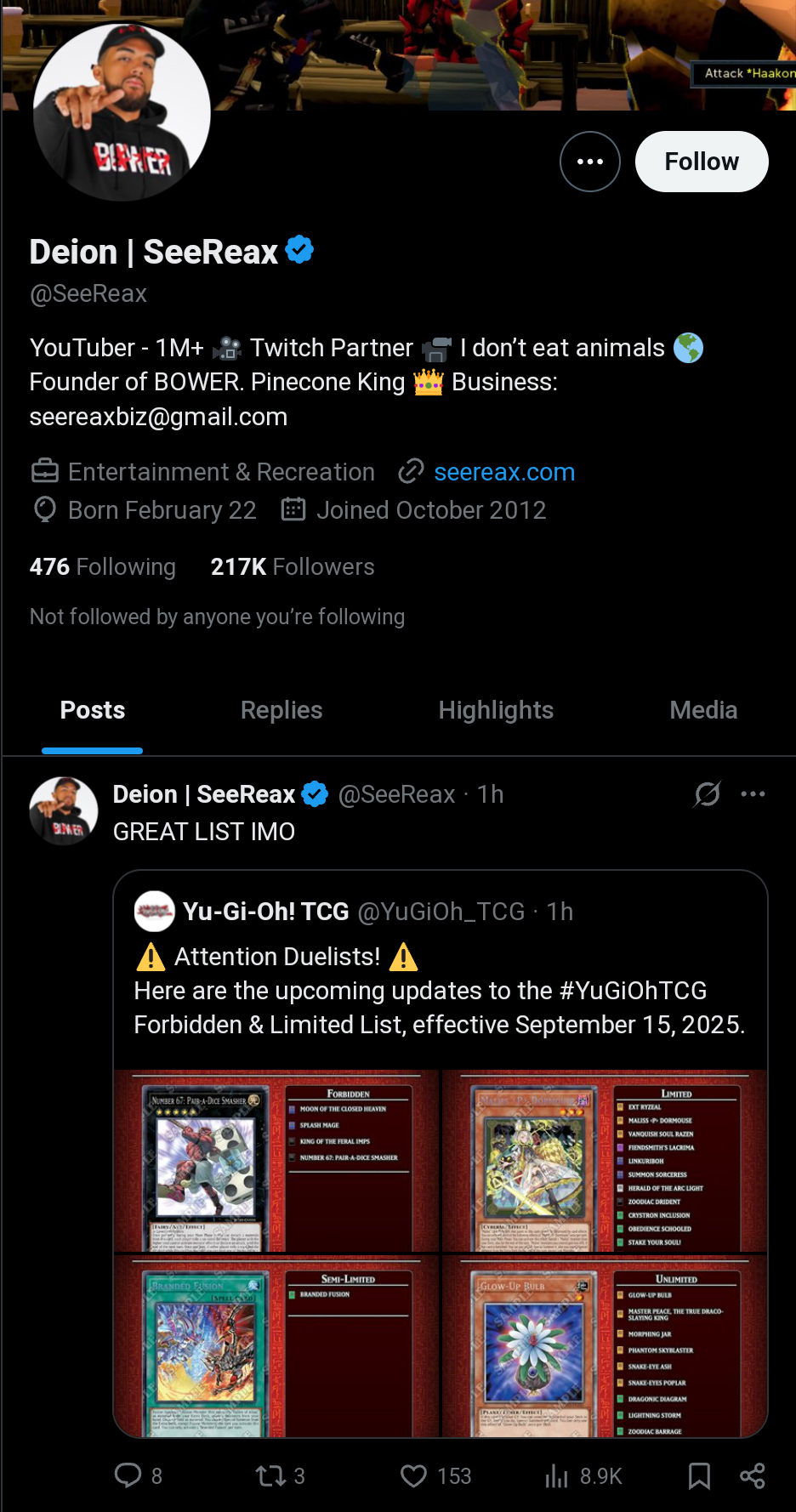View the 476 Following list
Screen dimensions: 796x1512
pos(103,566)
